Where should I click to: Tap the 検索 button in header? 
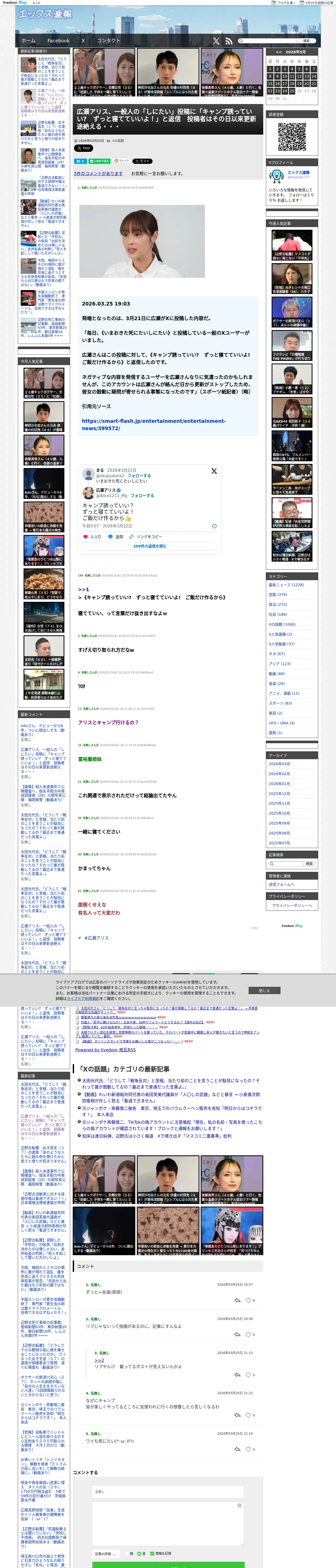[x=306, y=41]
